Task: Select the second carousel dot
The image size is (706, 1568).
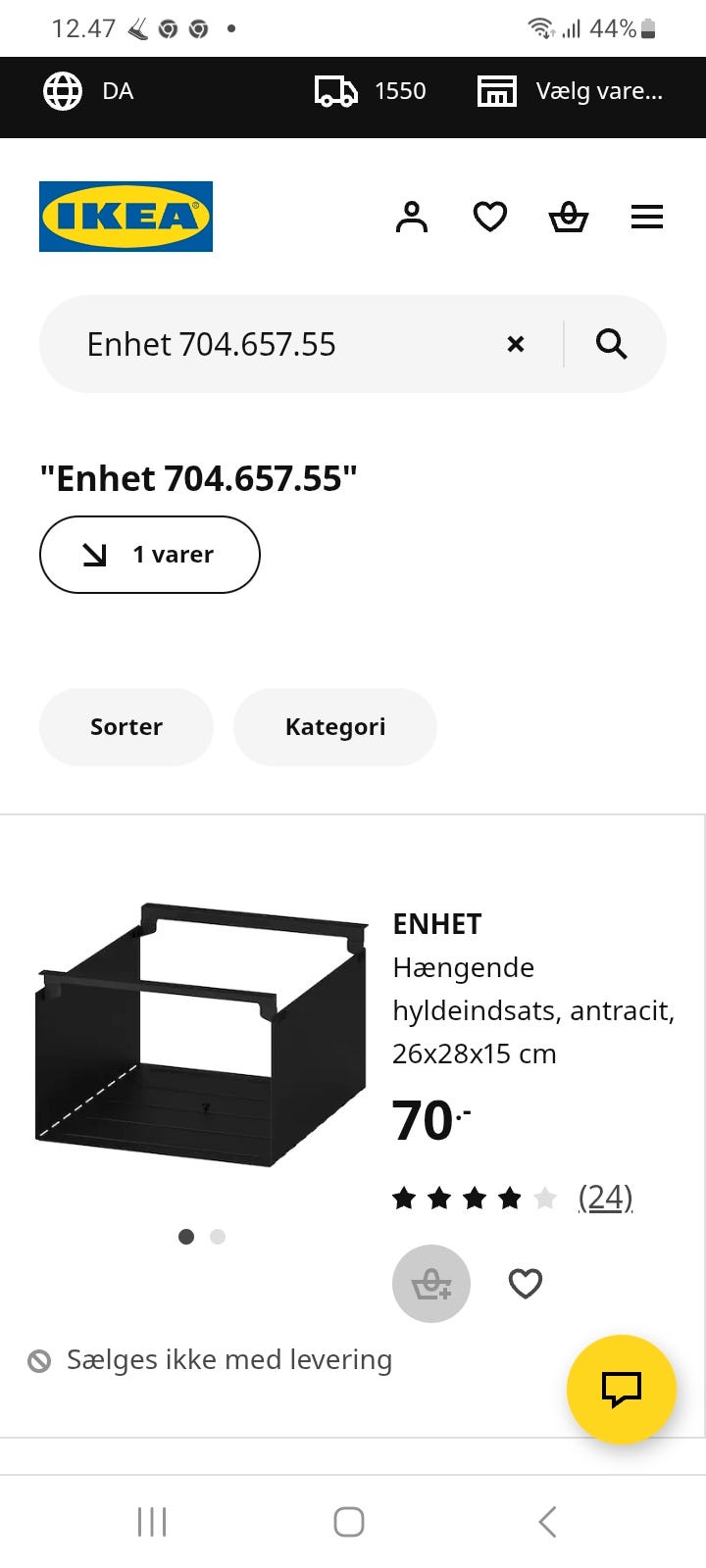Action: pyautogui.click(x=218, y=1237)
